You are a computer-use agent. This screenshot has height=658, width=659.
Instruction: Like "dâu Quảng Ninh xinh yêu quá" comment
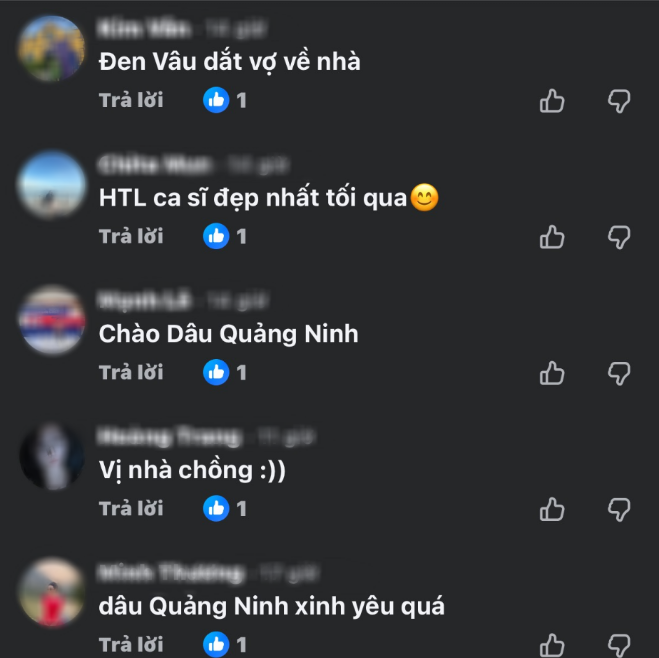(x=552, y=644)
